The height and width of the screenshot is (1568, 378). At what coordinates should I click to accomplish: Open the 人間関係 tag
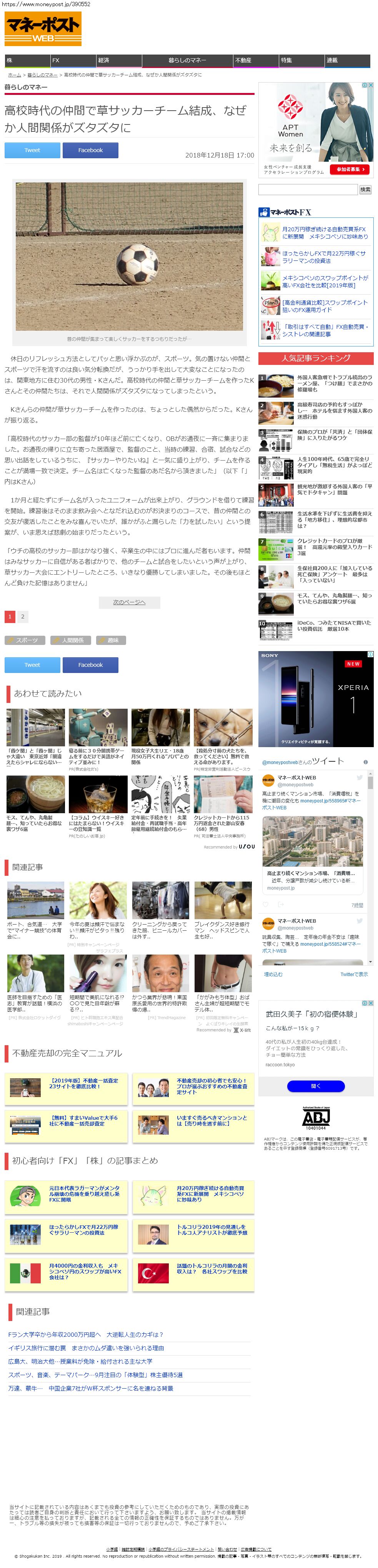click(71, 640)
